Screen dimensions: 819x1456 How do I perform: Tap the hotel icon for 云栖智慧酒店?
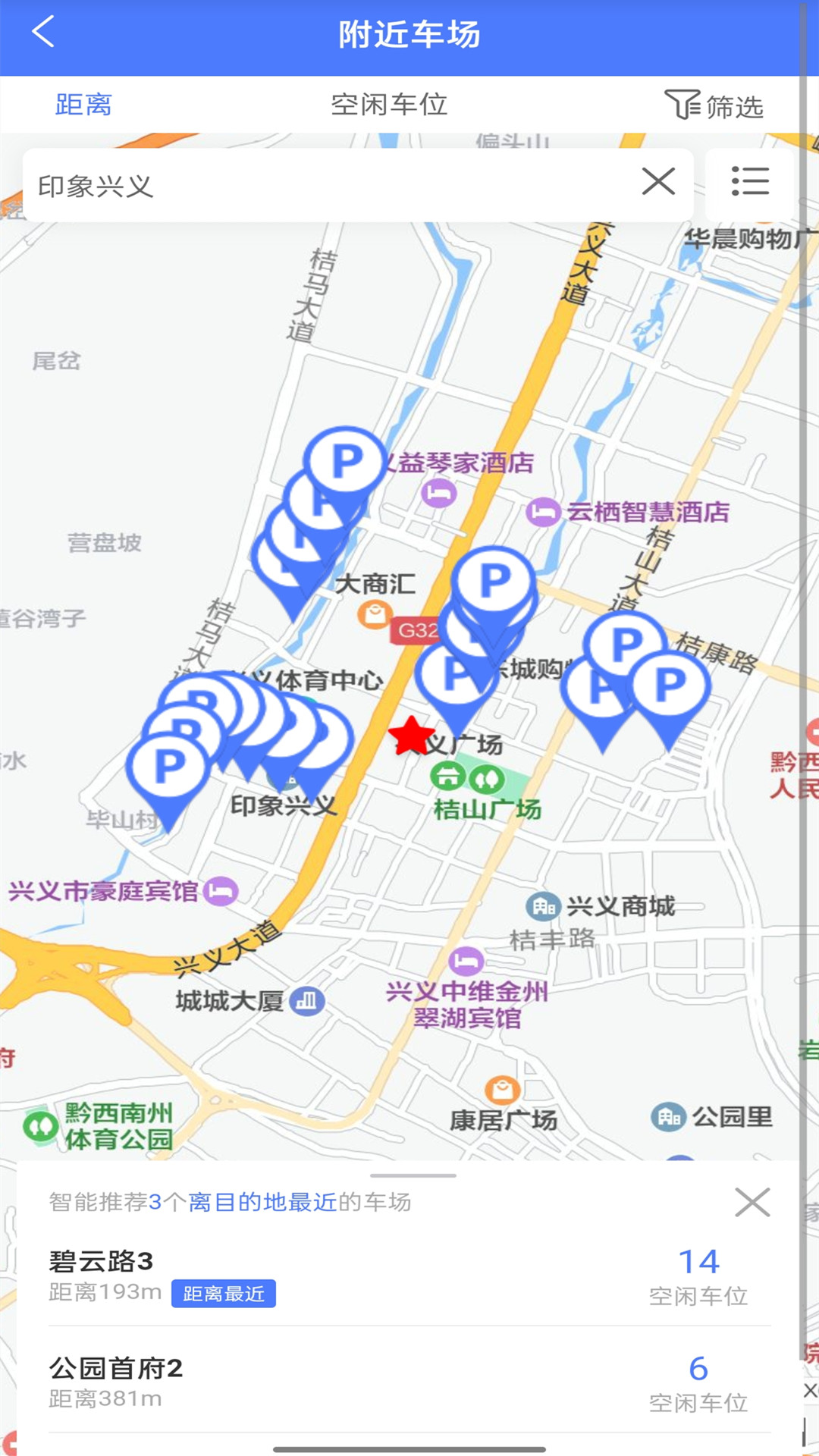[x=543, y=513]
